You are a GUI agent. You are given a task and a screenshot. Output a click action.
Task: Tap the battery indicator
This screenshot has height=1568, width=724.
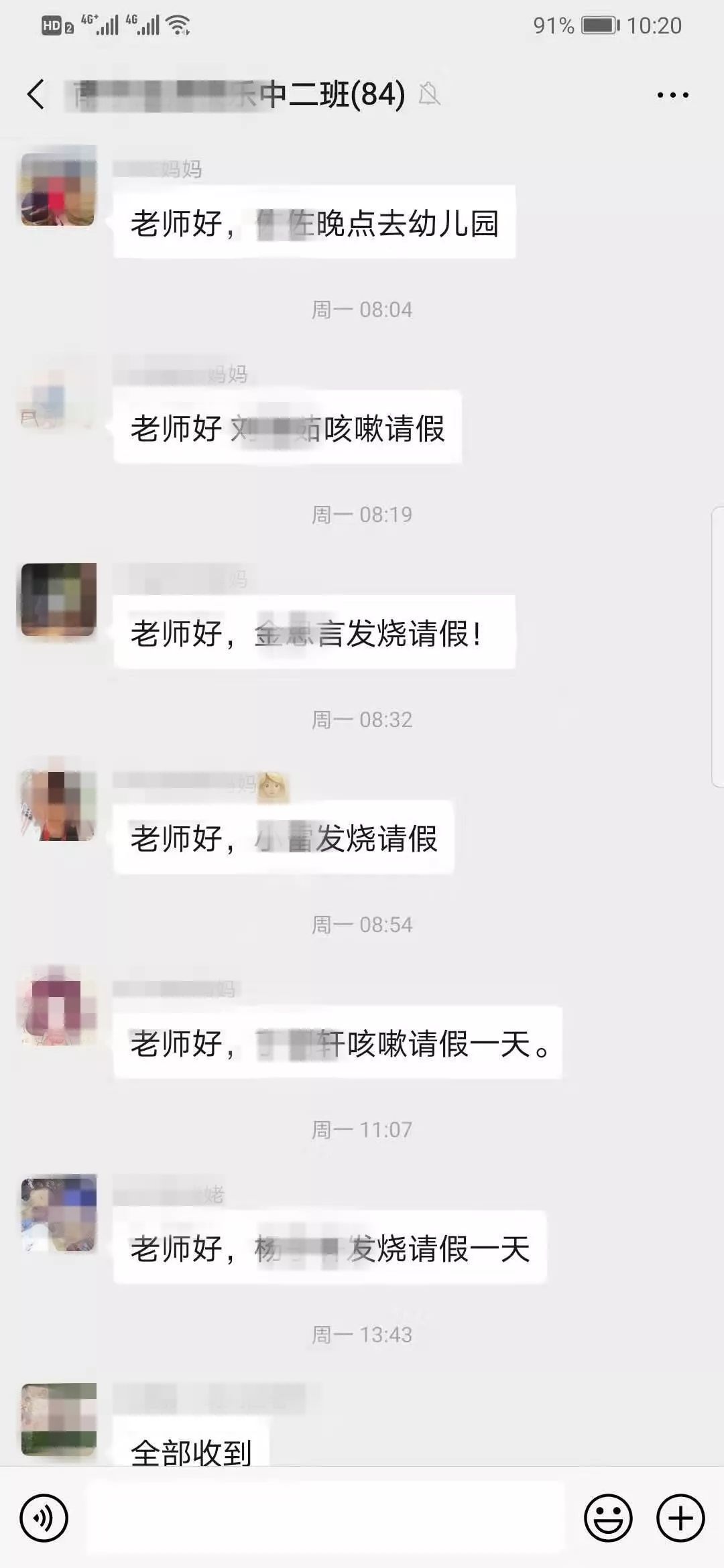(599, 24)
